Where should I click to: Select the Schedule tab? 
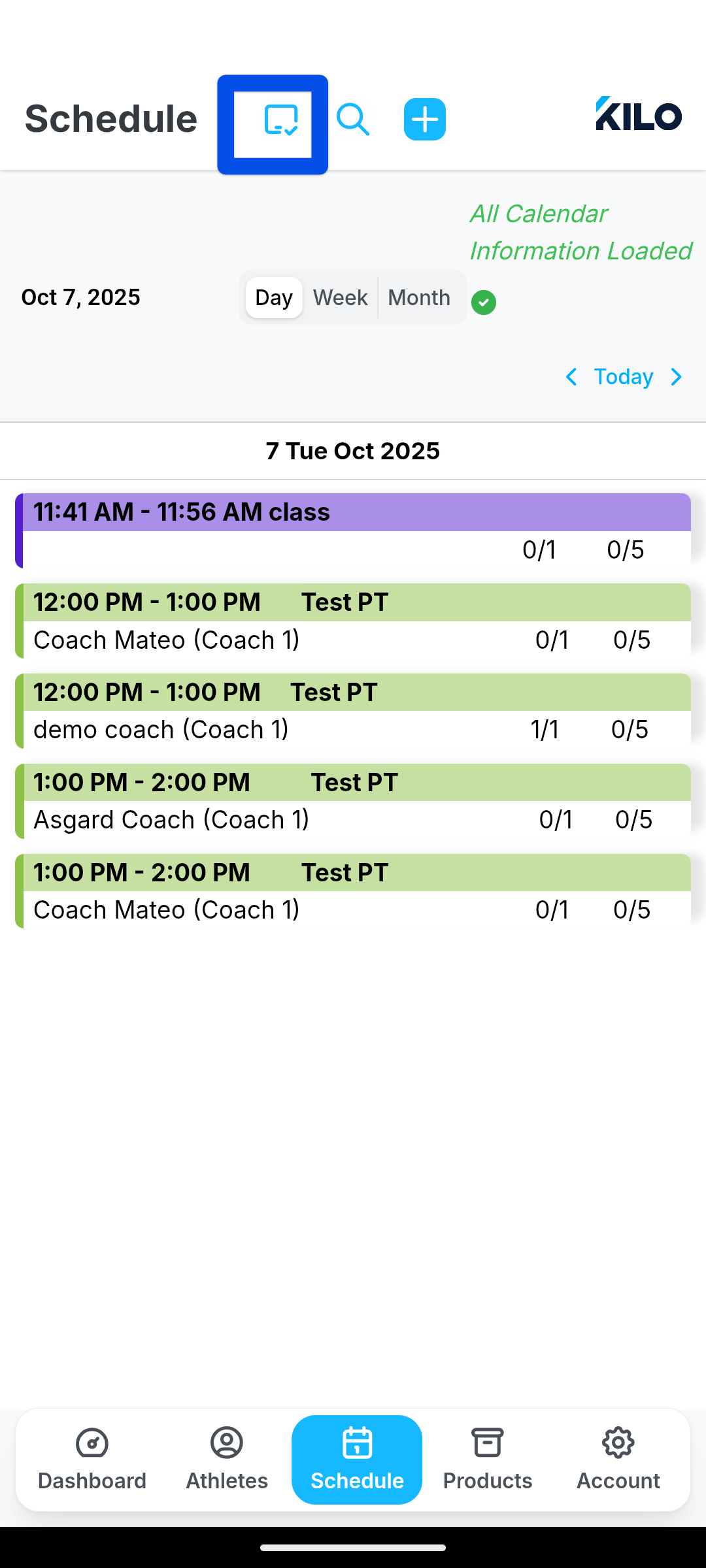tap(357, 1460)
